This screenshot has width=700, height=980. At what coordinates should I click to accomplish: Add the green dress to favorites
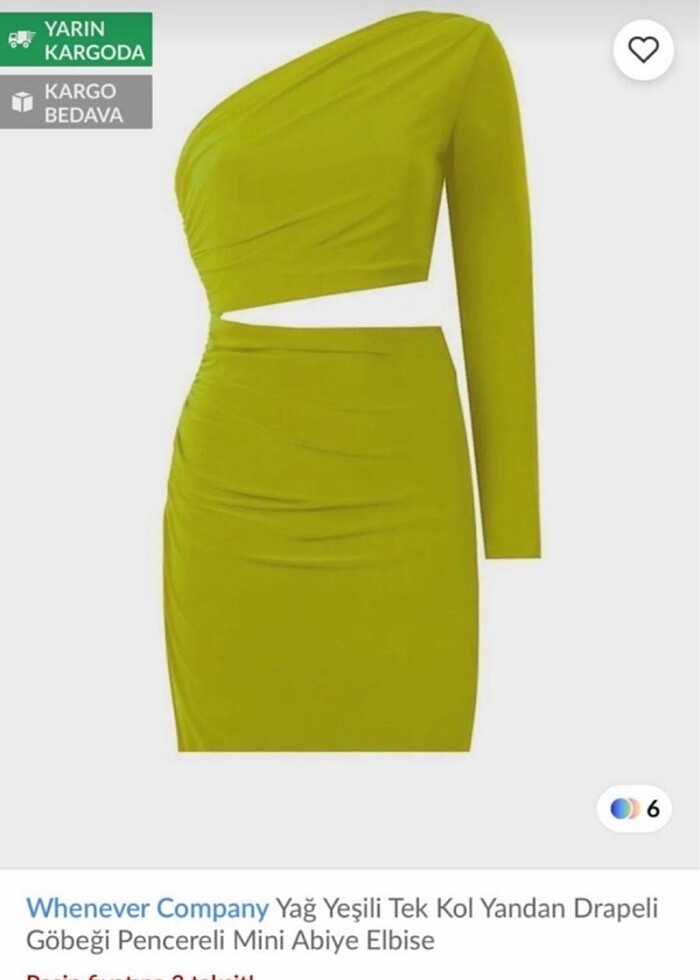coord(643,49)
